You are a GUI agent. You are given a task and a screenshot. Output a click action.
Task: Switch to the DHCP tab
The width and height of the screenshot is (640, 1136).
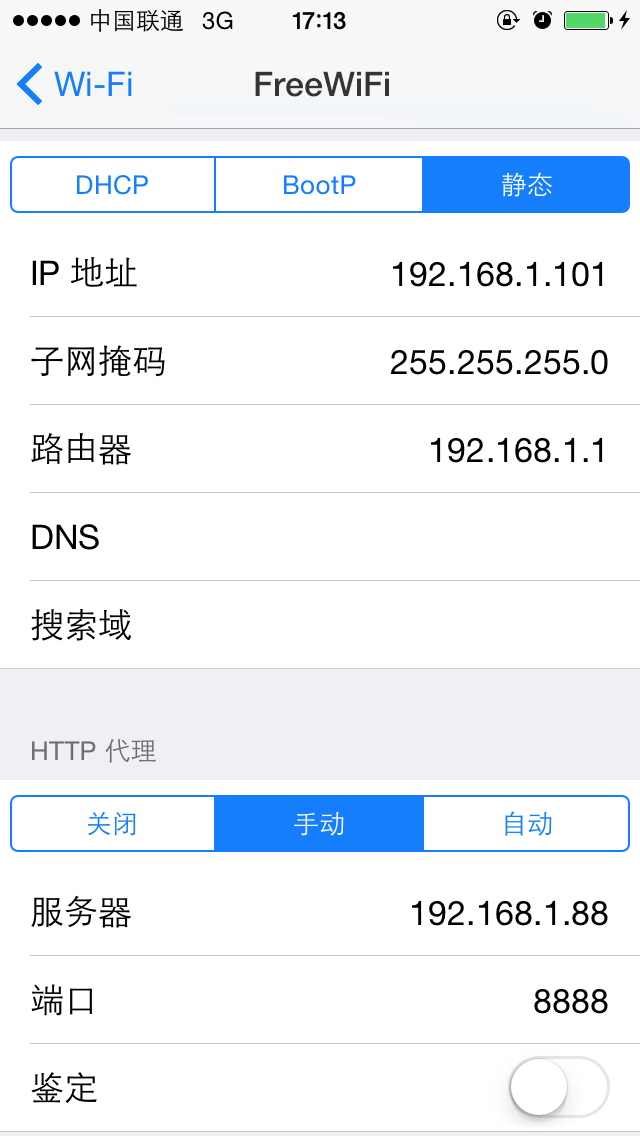[x=112, y=185]
